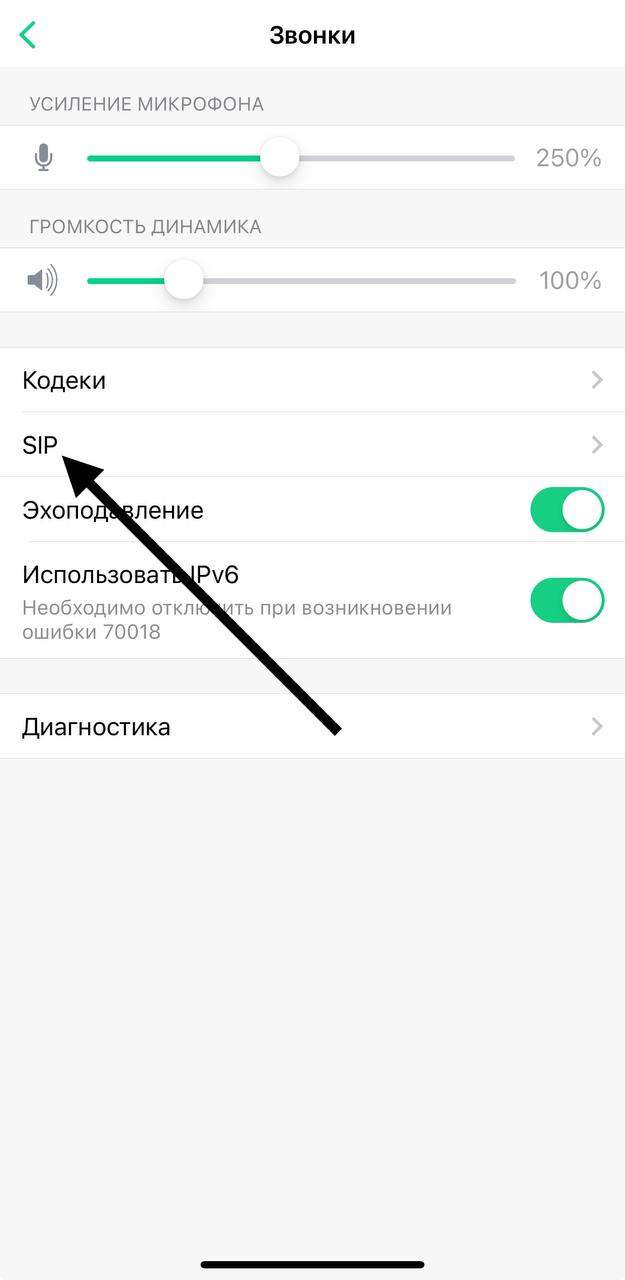Open the Кодеки settings
This screenshot has width=625, height=1280.
(312, 380)
